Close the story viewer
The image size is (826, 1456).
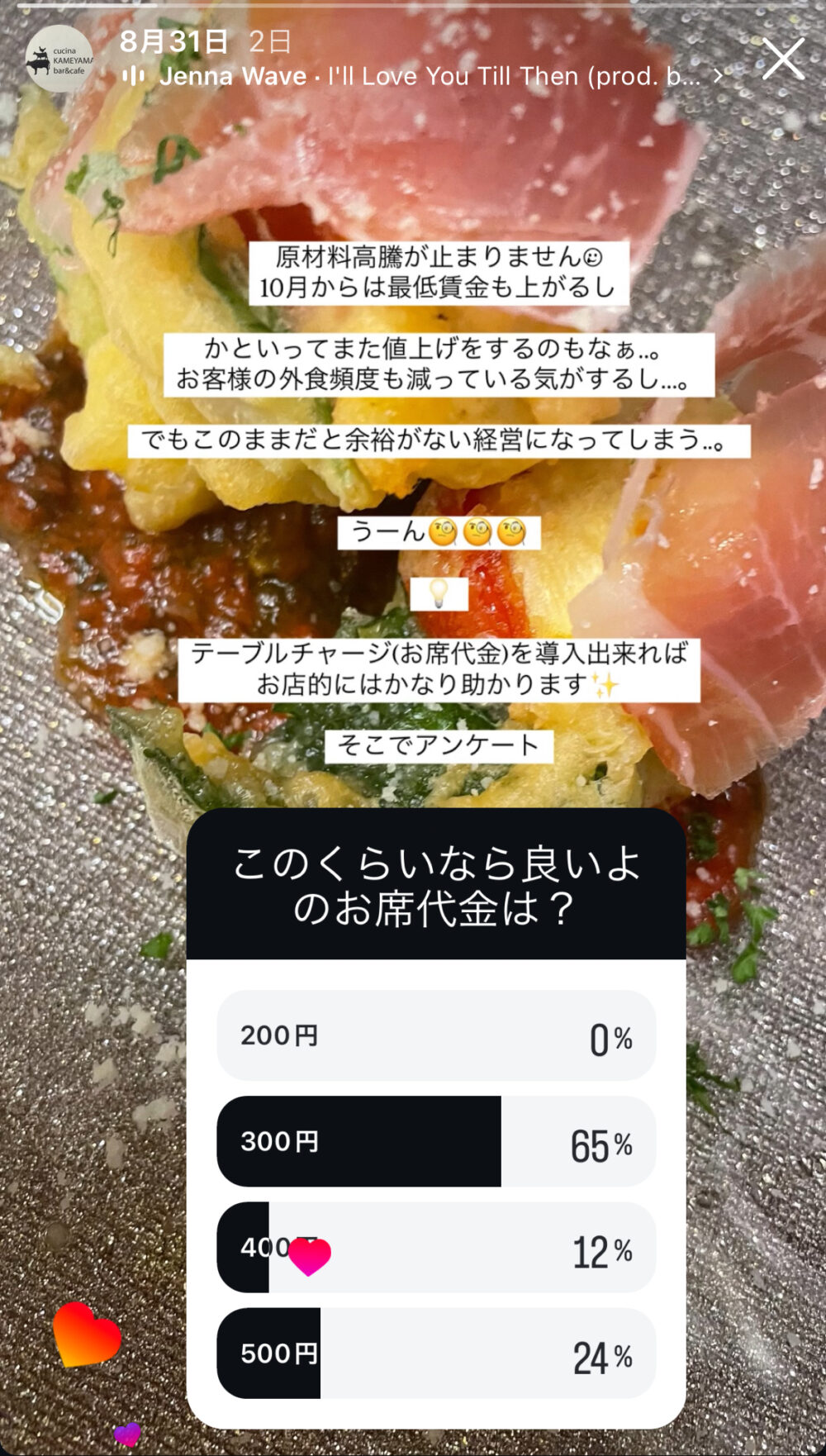[782, 59]
